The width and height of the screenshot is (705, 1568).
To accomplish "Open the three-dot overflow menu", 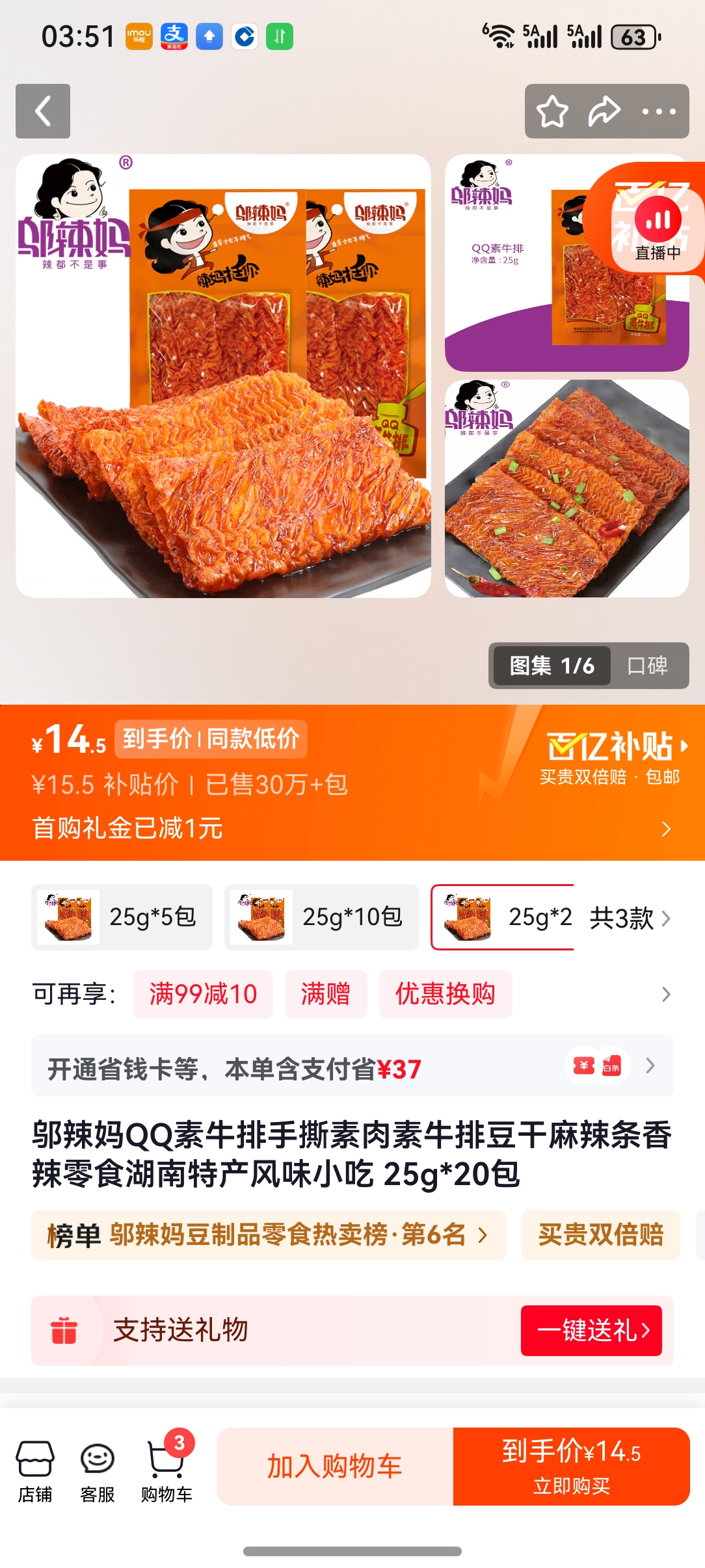I will pos(659,111).
